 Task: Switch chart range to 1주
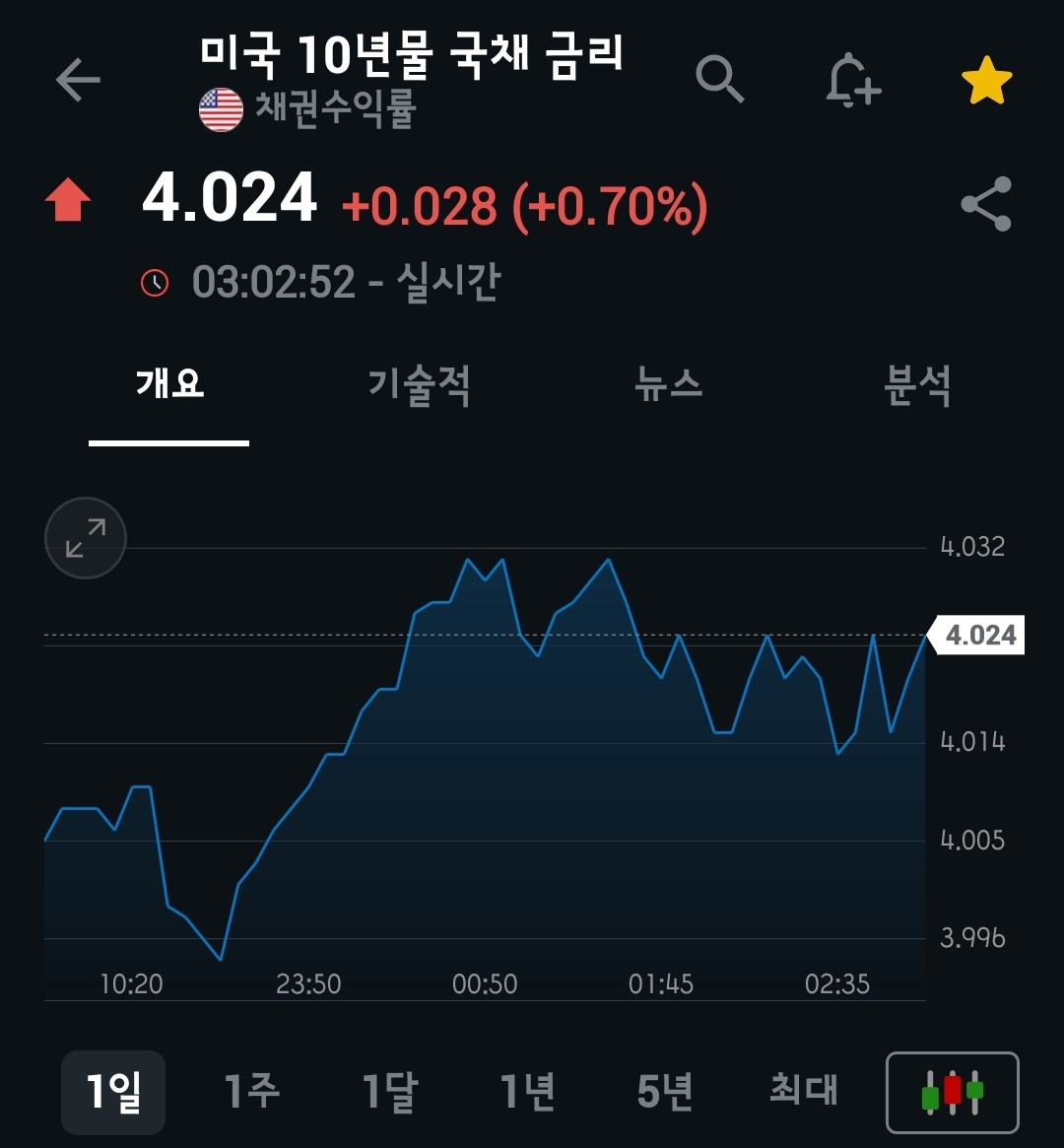[x=251, y=1092]
